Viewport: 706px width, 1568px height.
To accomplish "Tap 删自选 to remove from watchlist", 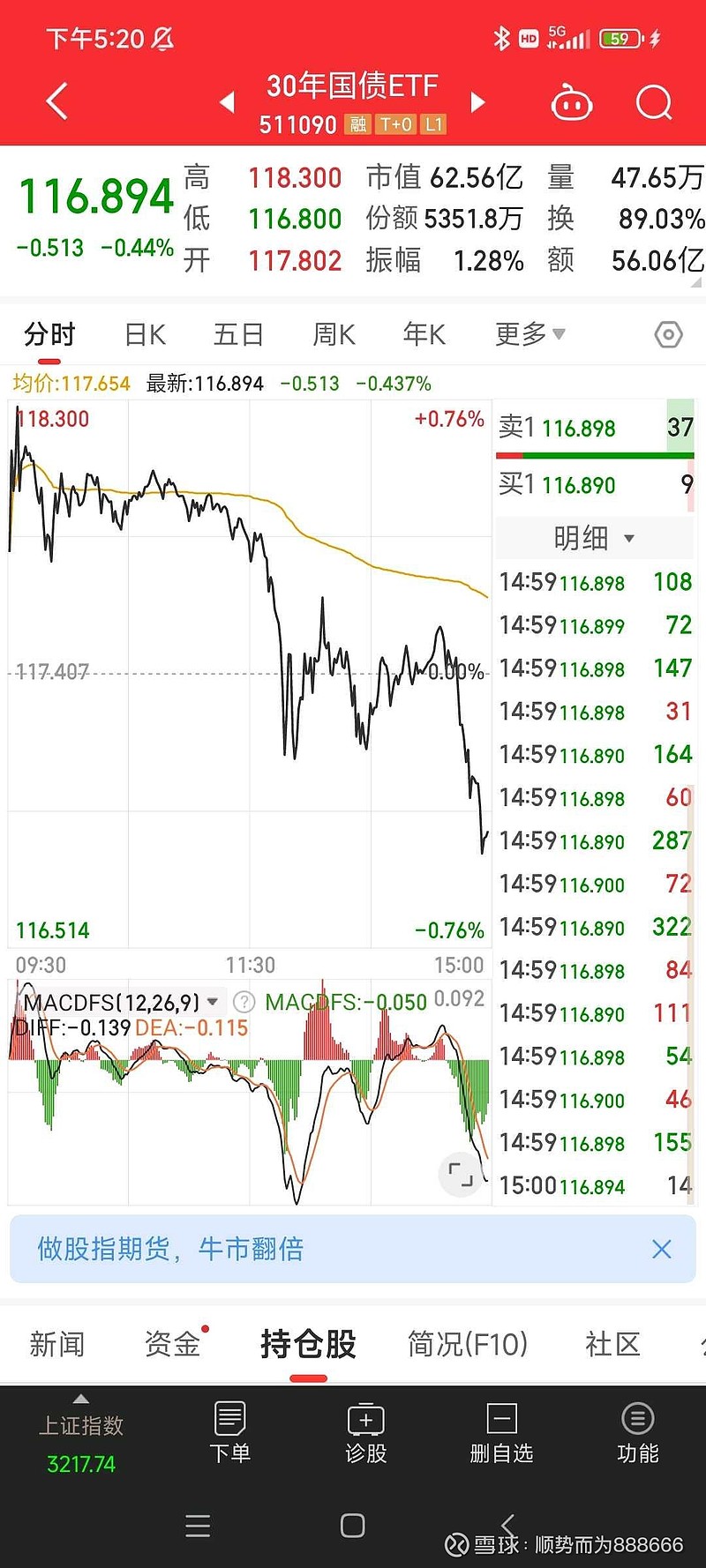I will [x=501, y=1433].
